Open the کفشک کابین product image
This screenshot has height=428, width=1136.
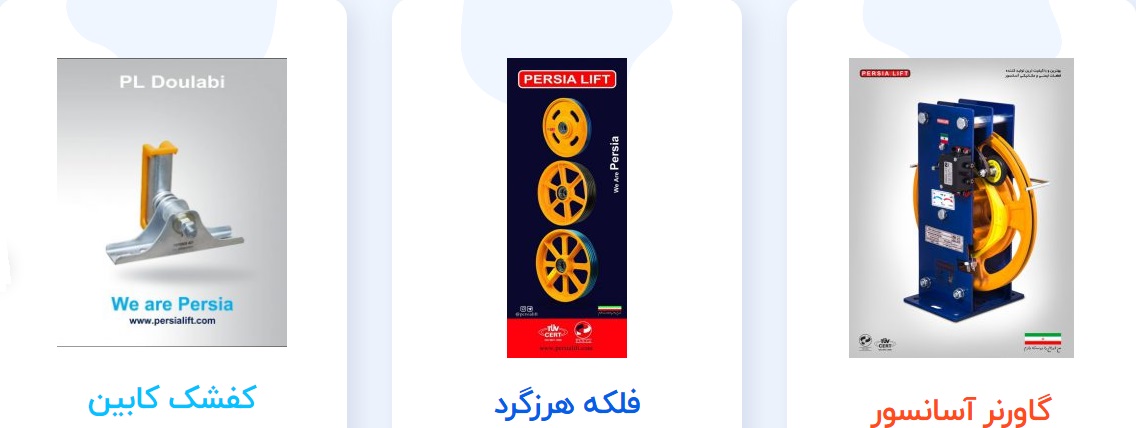172,202
